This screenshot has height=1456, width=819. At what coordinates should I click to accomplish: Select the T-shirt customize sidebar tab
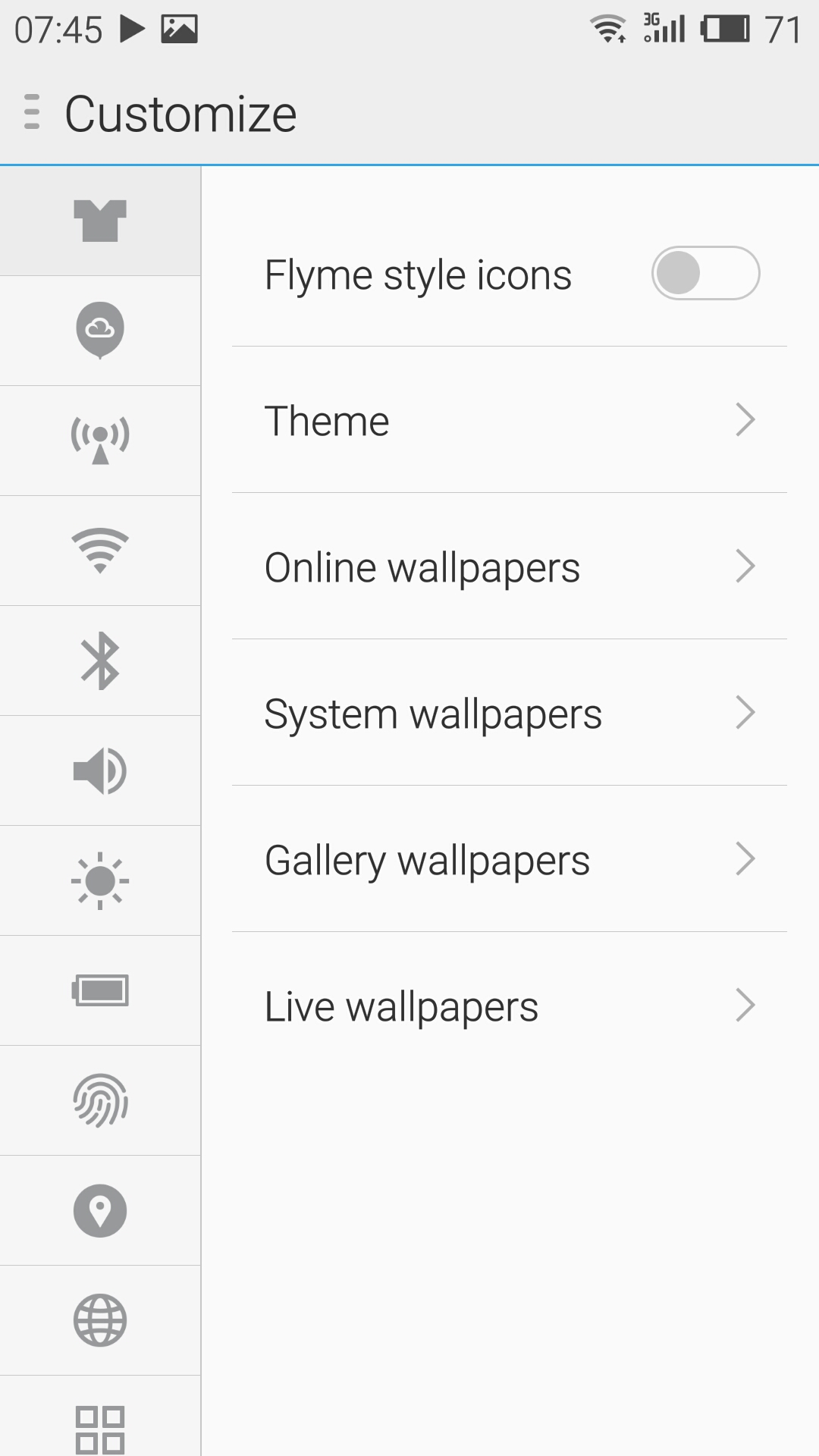click(x=100, y=221)
